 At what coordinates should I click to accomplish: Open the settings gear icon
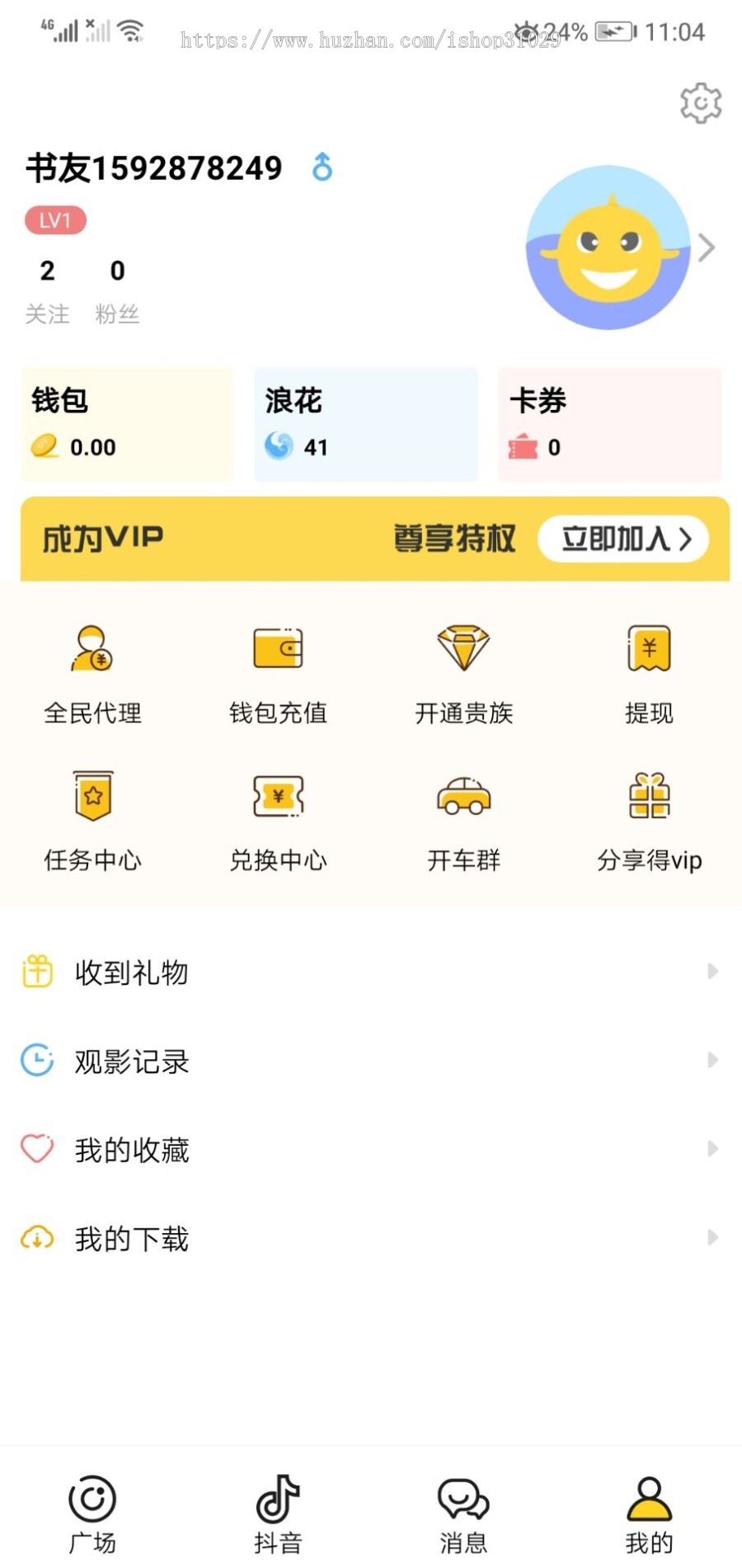(700, 103)
